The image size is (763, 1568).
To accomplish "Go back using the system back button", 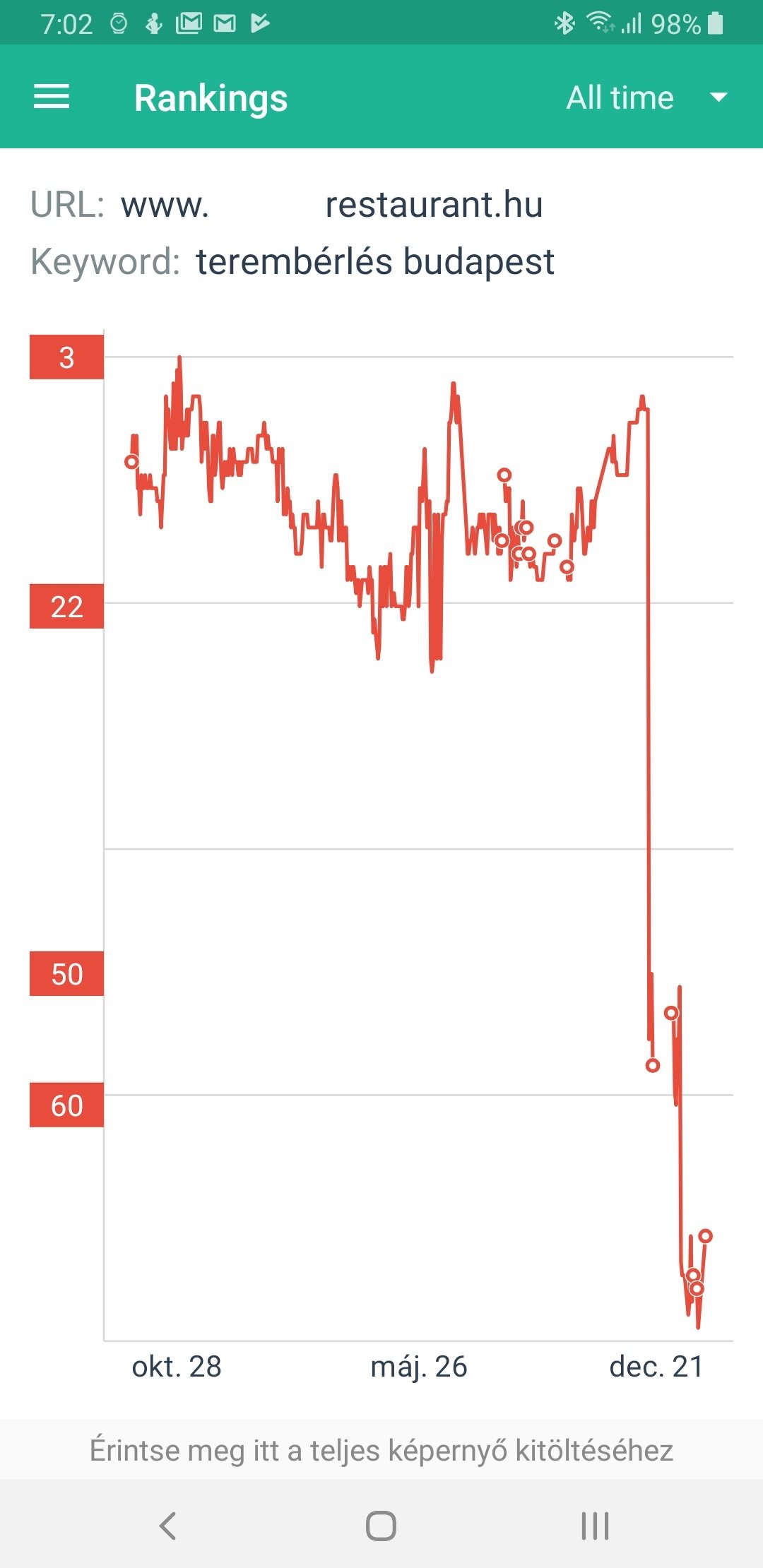I will [167, 1526].
